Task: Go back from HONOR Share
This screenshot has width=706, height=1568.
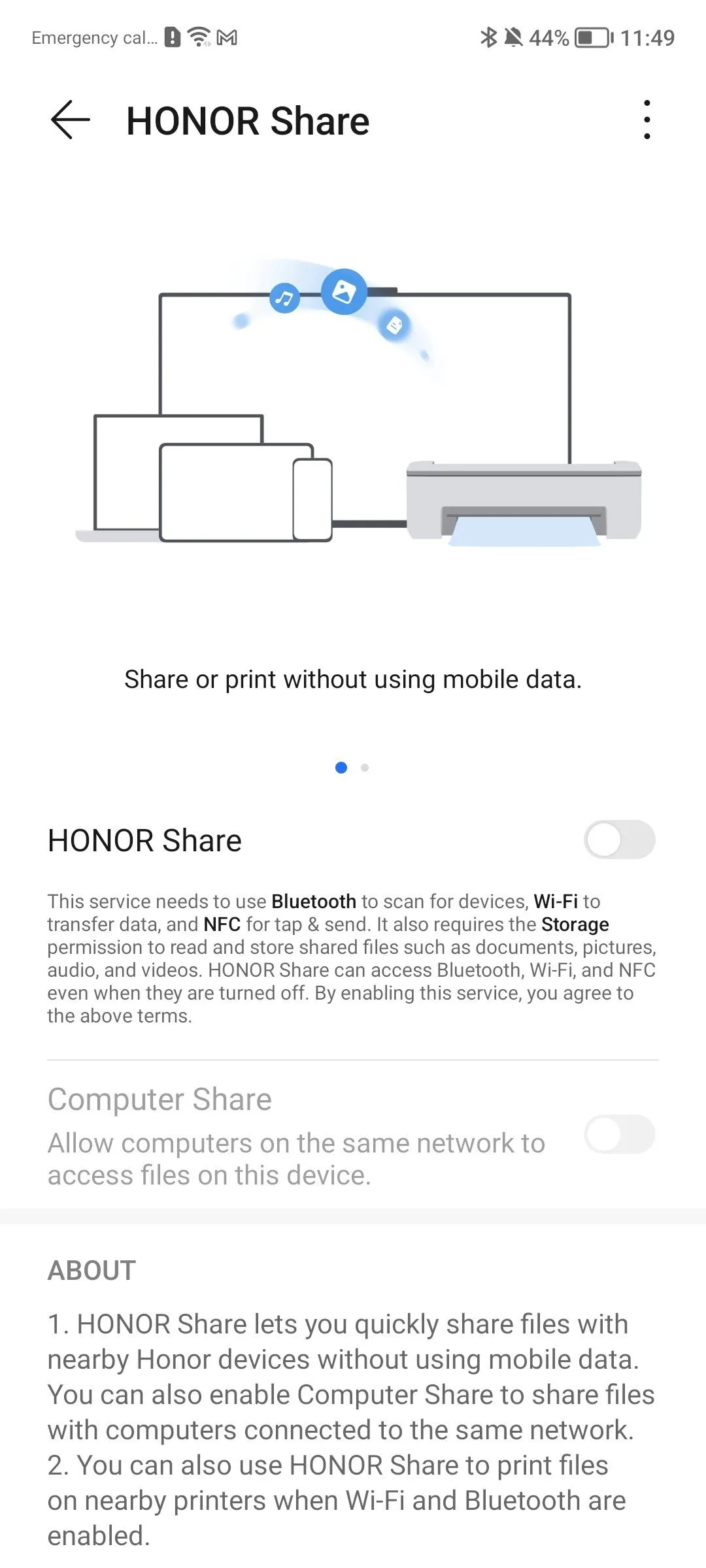Action: [x=70, y=120]
